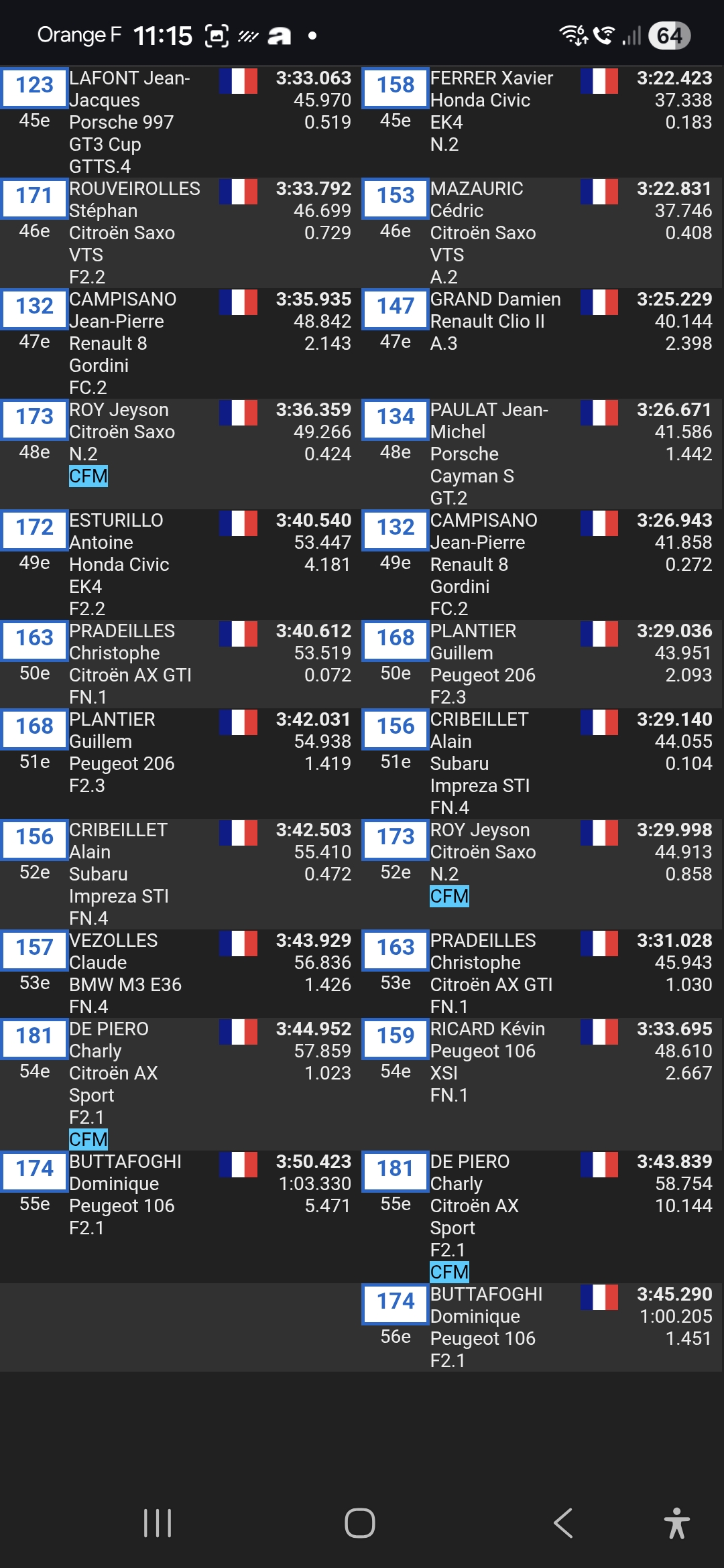The width and height of the screenshot is (724, 1568).
Task: Open the accessibility shortcut button
Action: tap(676, 1523)
